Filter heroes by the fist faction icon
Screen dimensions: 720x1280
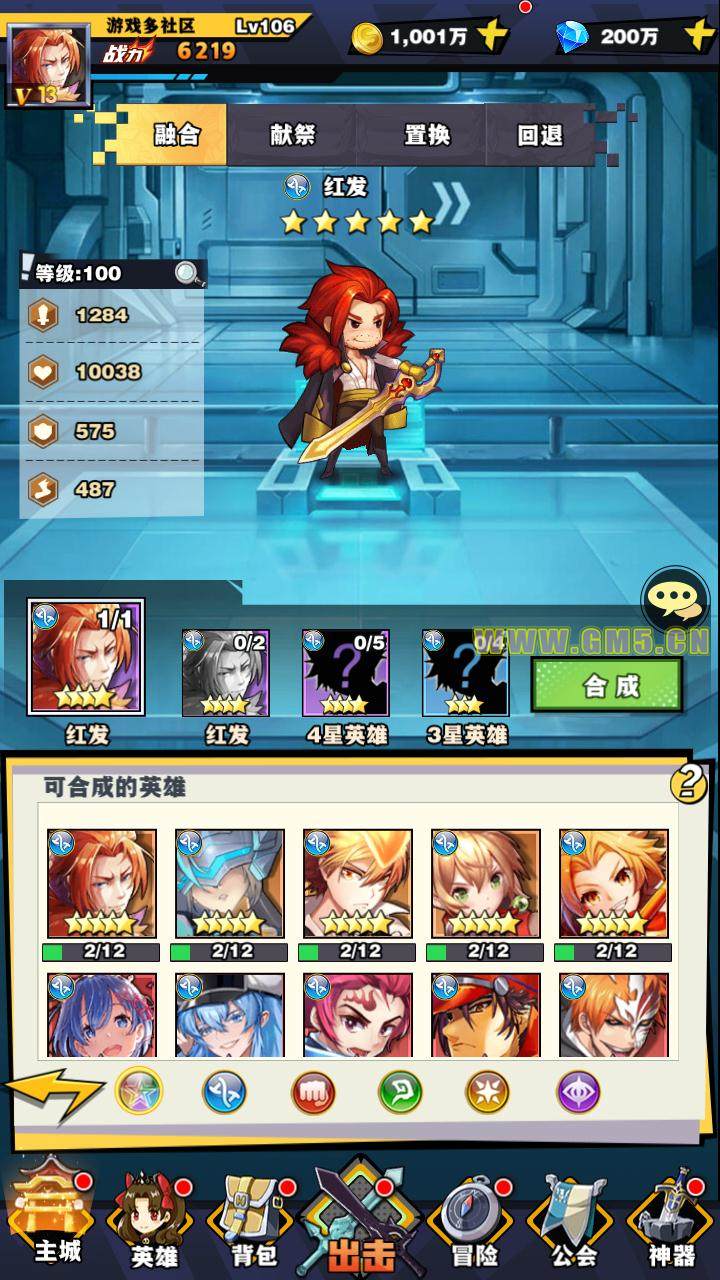point(313,1093)
